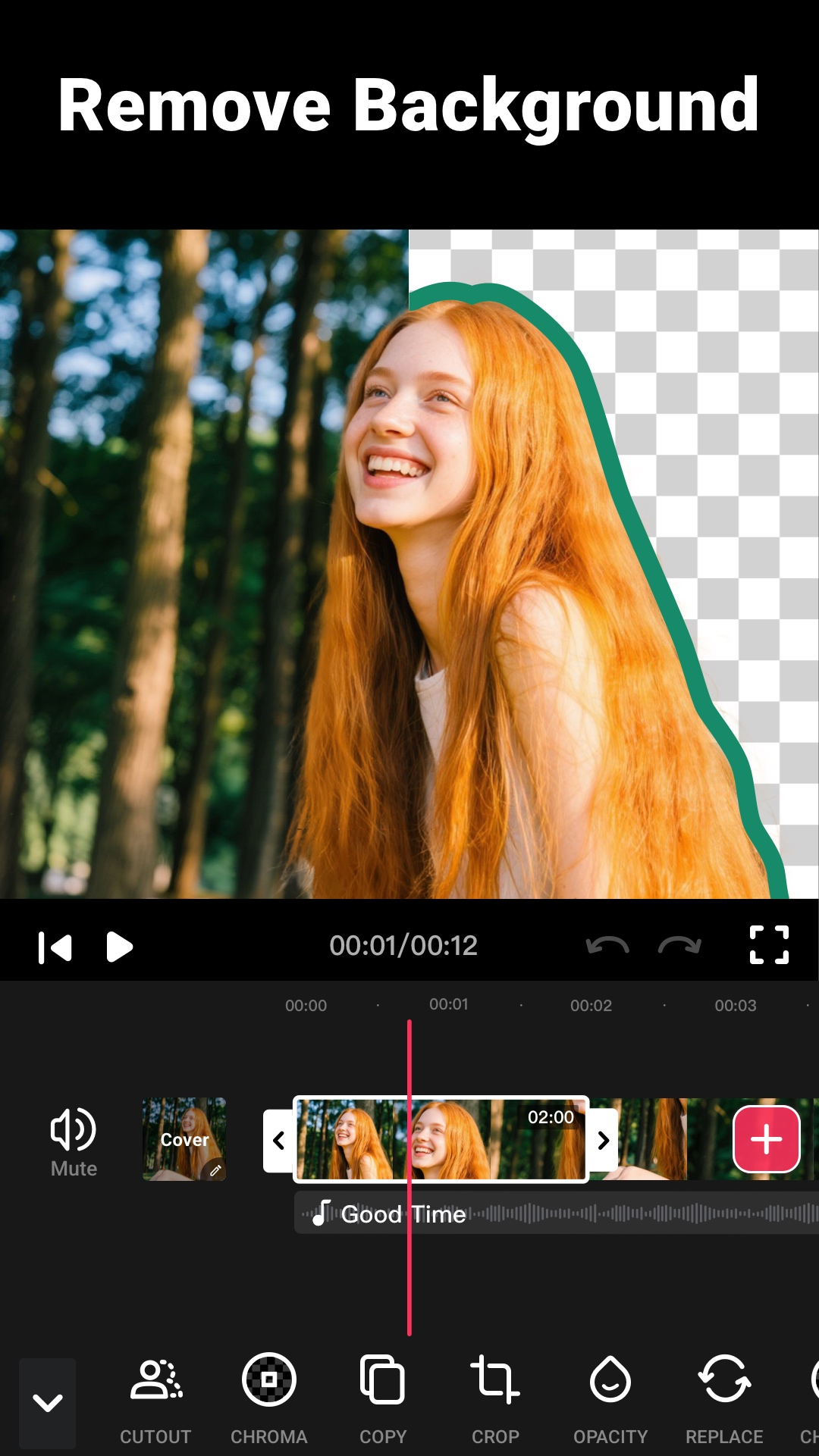Add a new clip with the plus button
This screenshot has height=1456, width=819.
pos(767,1138)
